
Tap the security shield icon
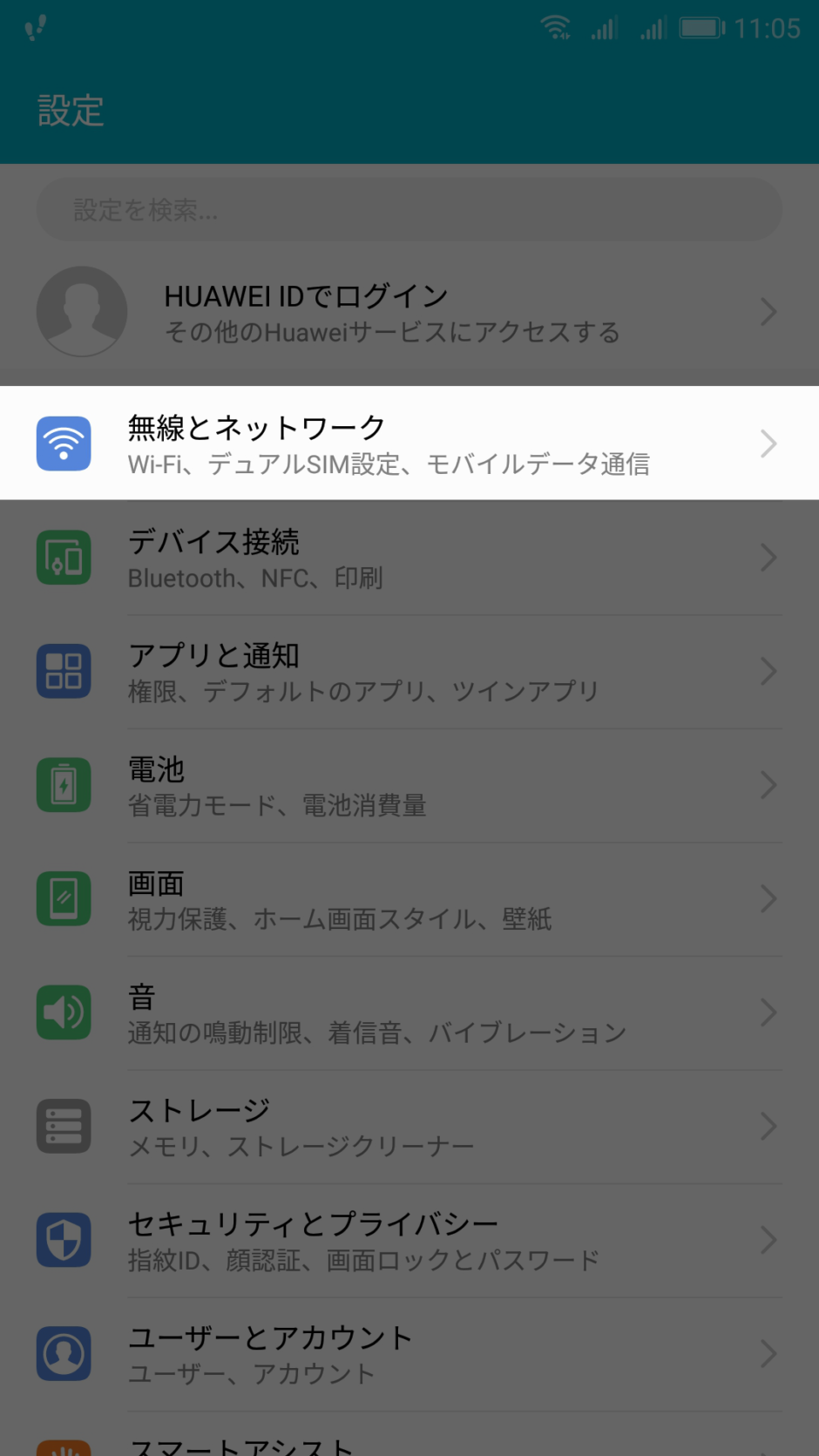click(63, 1240)
